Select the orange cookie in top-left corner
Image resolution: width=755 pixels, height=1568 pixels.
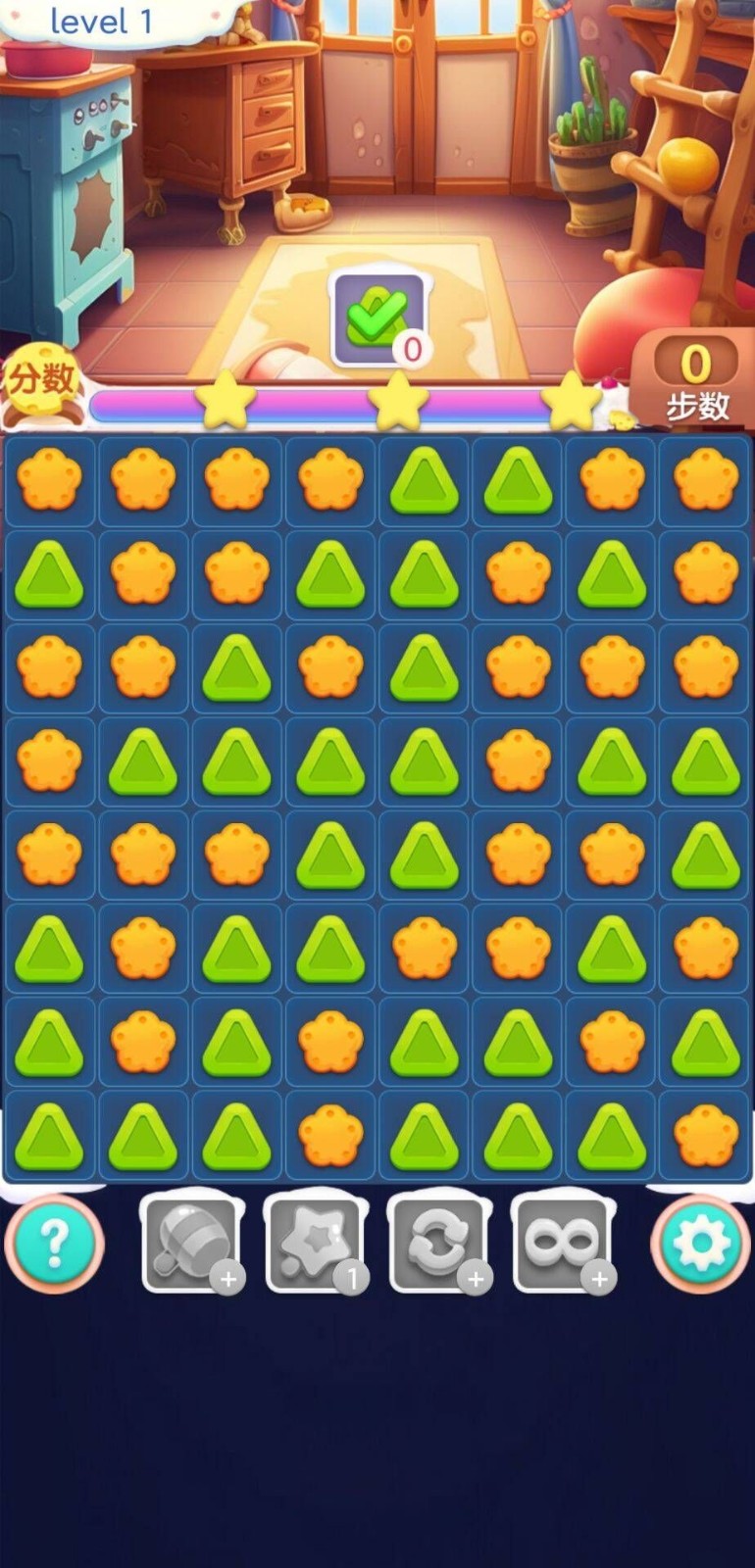51,480
